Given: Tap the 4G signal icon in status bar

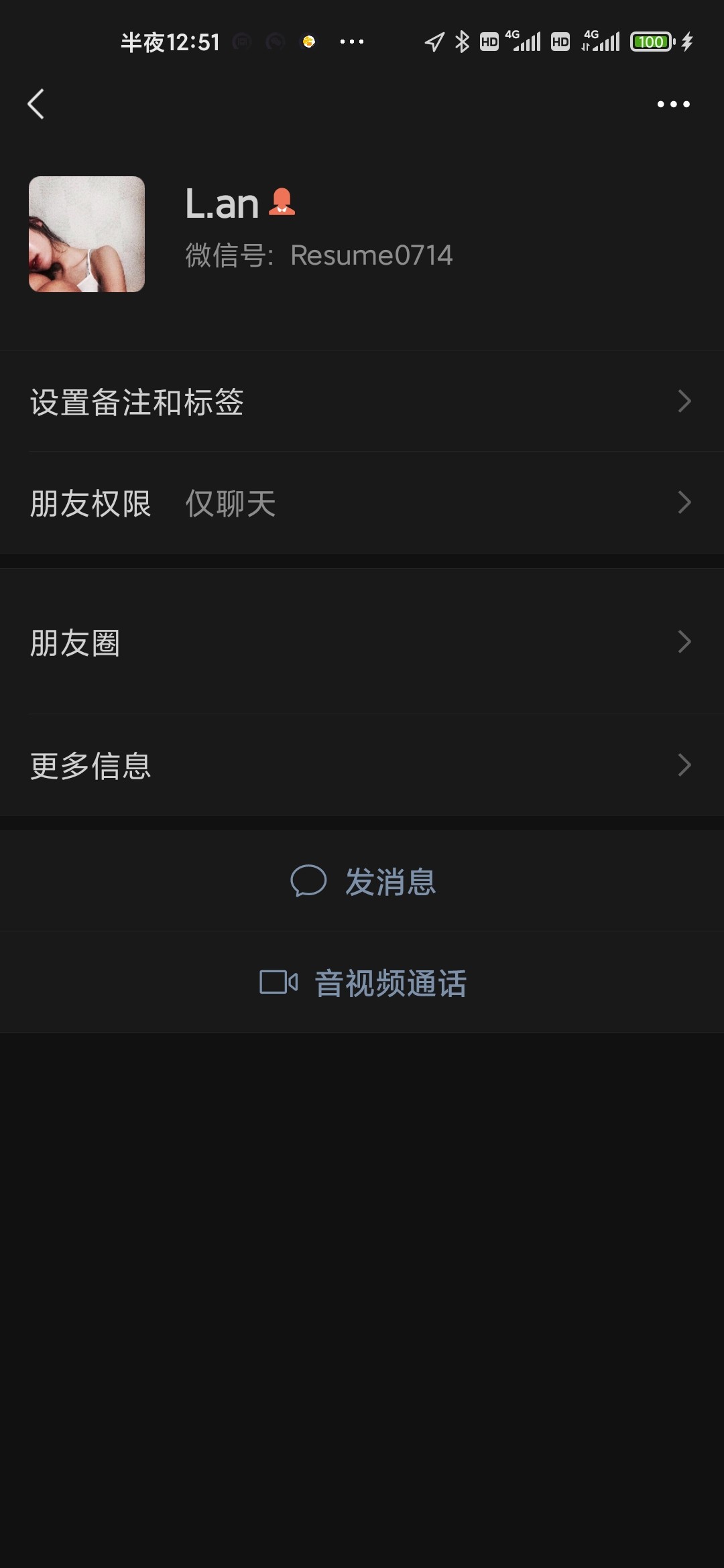Looking at the screenshot, I should point(524,42).
